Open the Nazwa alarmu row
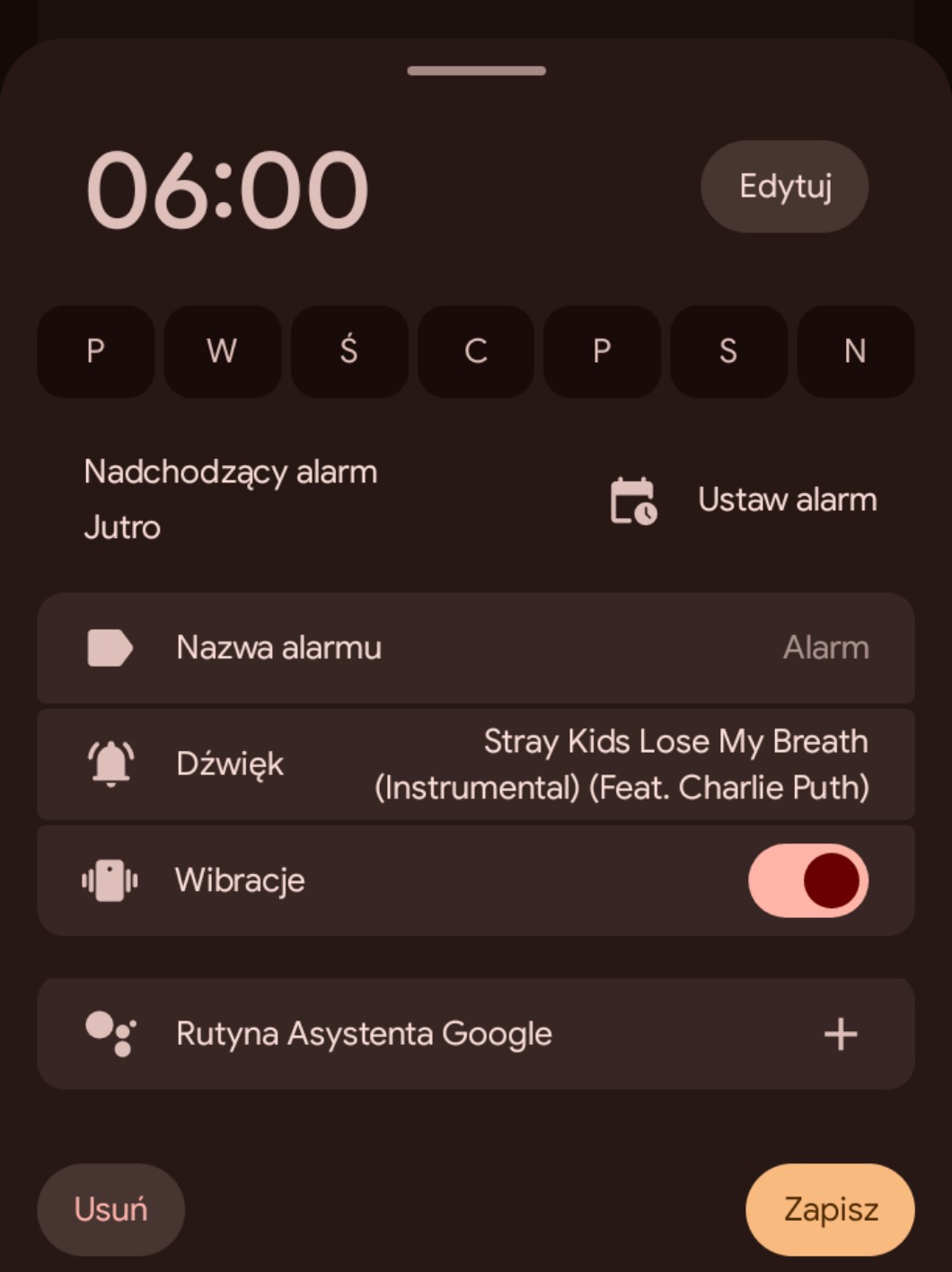The image size is (952, 1272). [476, 648]
